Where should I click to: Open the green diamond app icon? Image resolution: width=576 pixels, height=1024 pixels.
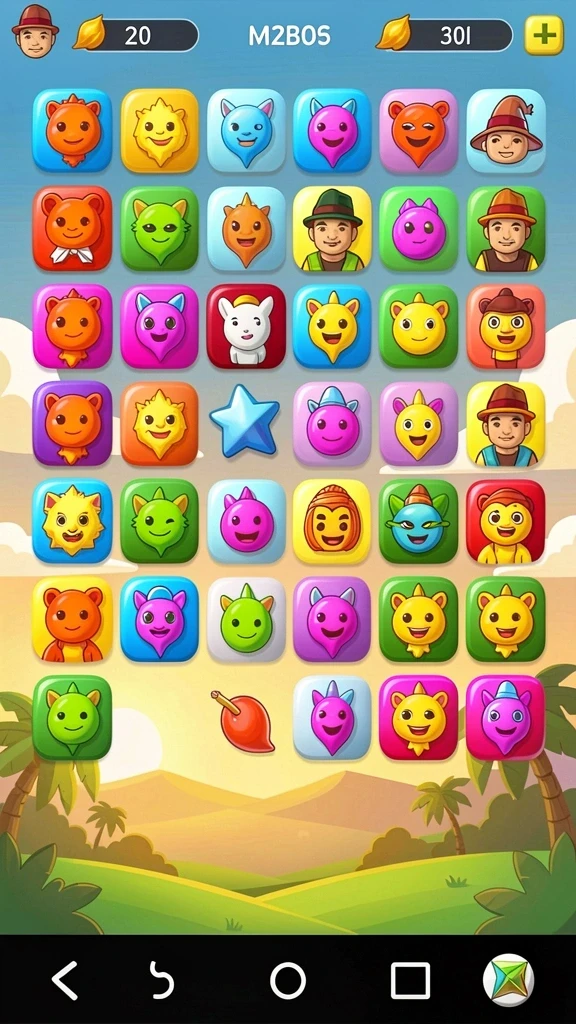508,980
